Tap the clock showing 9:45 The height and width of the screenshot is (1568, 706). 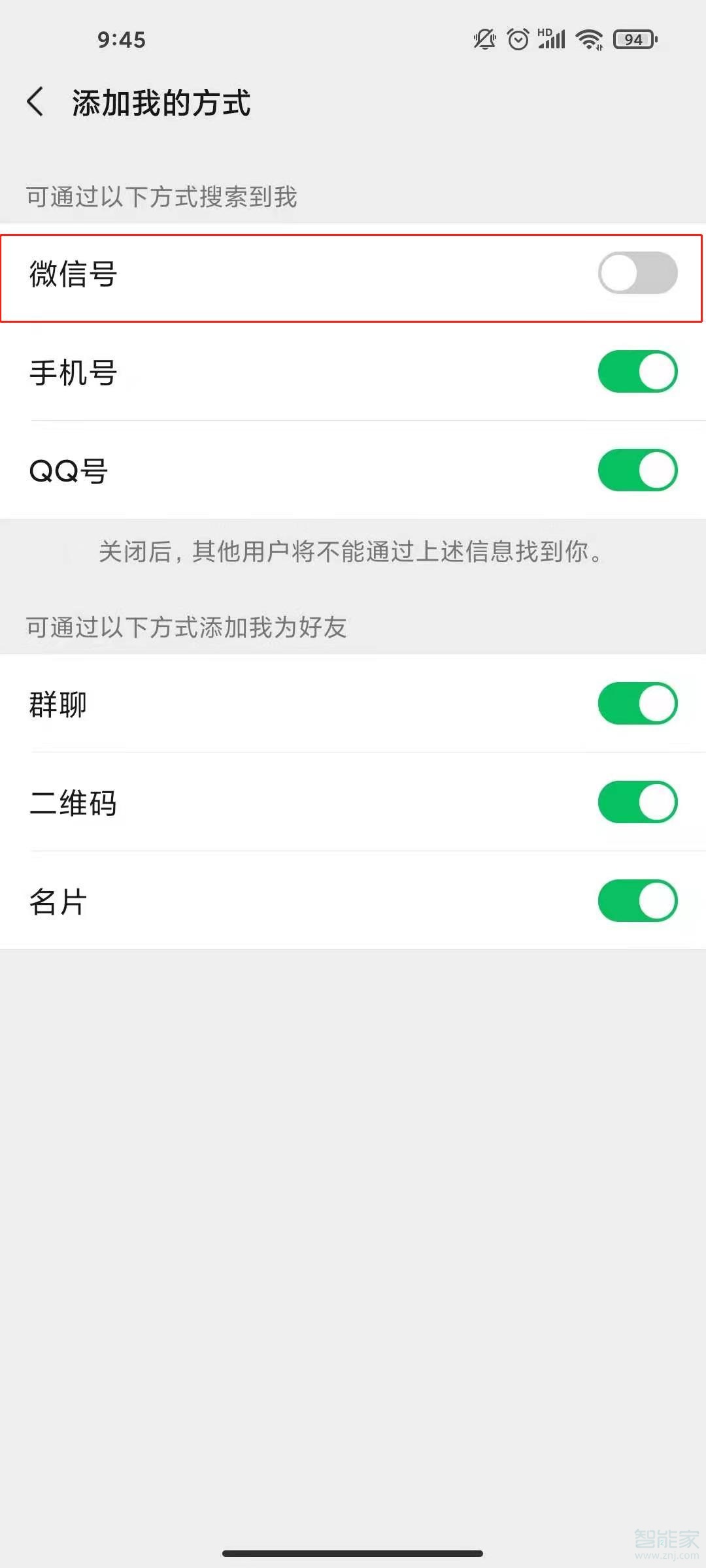coord(120,41)
